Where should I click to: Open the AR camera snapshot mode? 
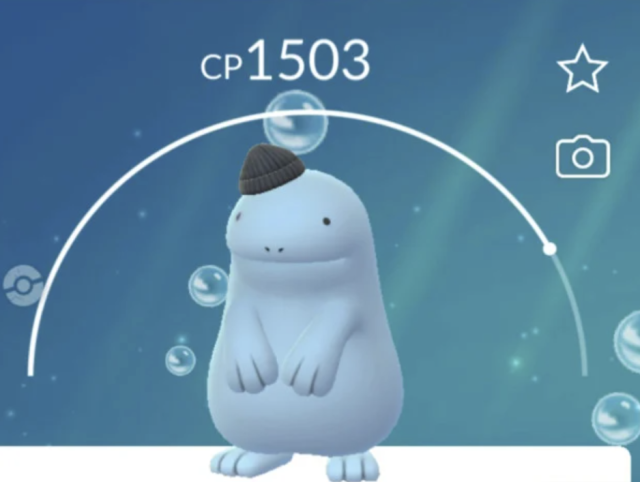coord(583,157)
